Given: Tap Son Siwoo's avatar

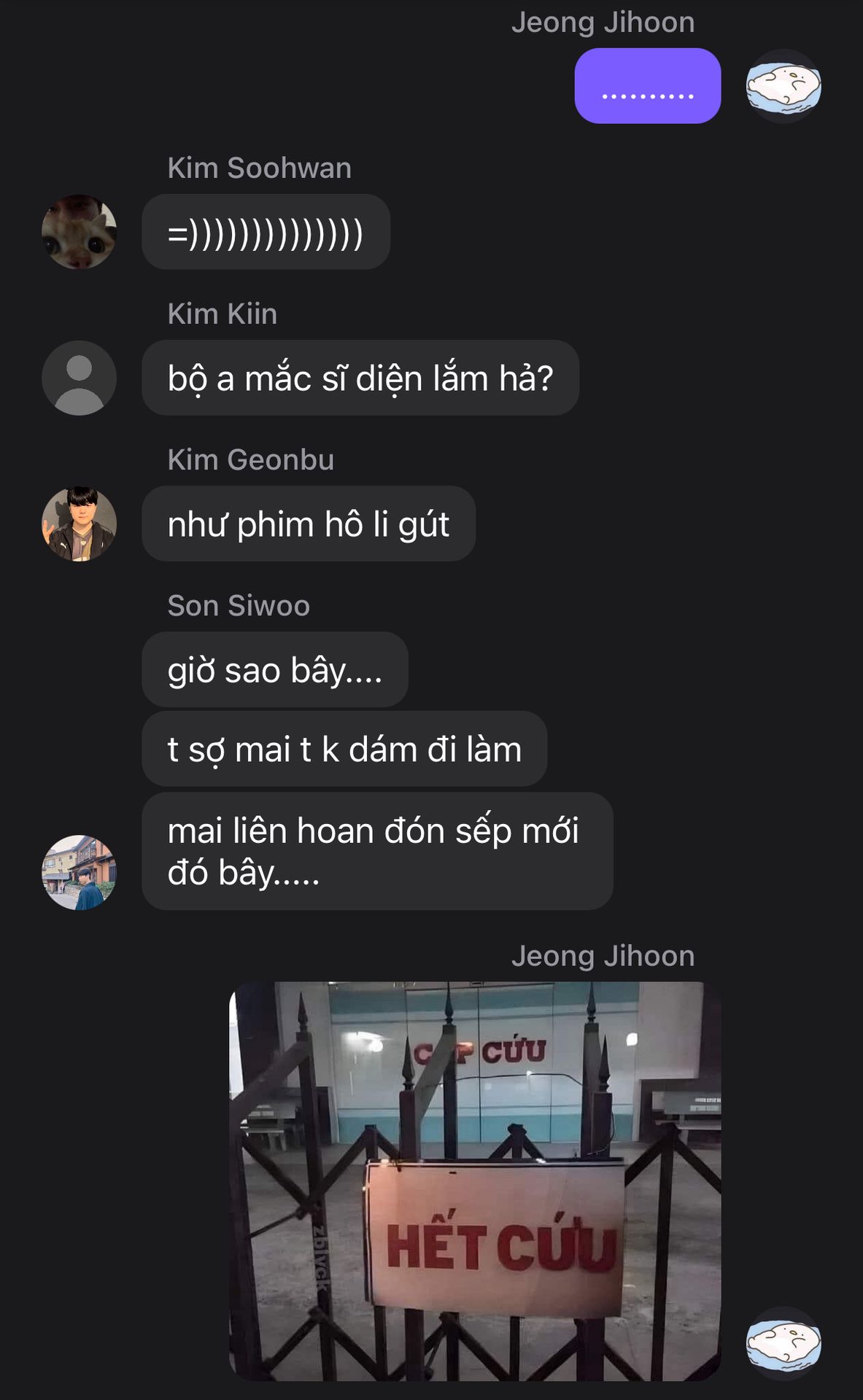Looking at the screenshot, I should 79,872.
